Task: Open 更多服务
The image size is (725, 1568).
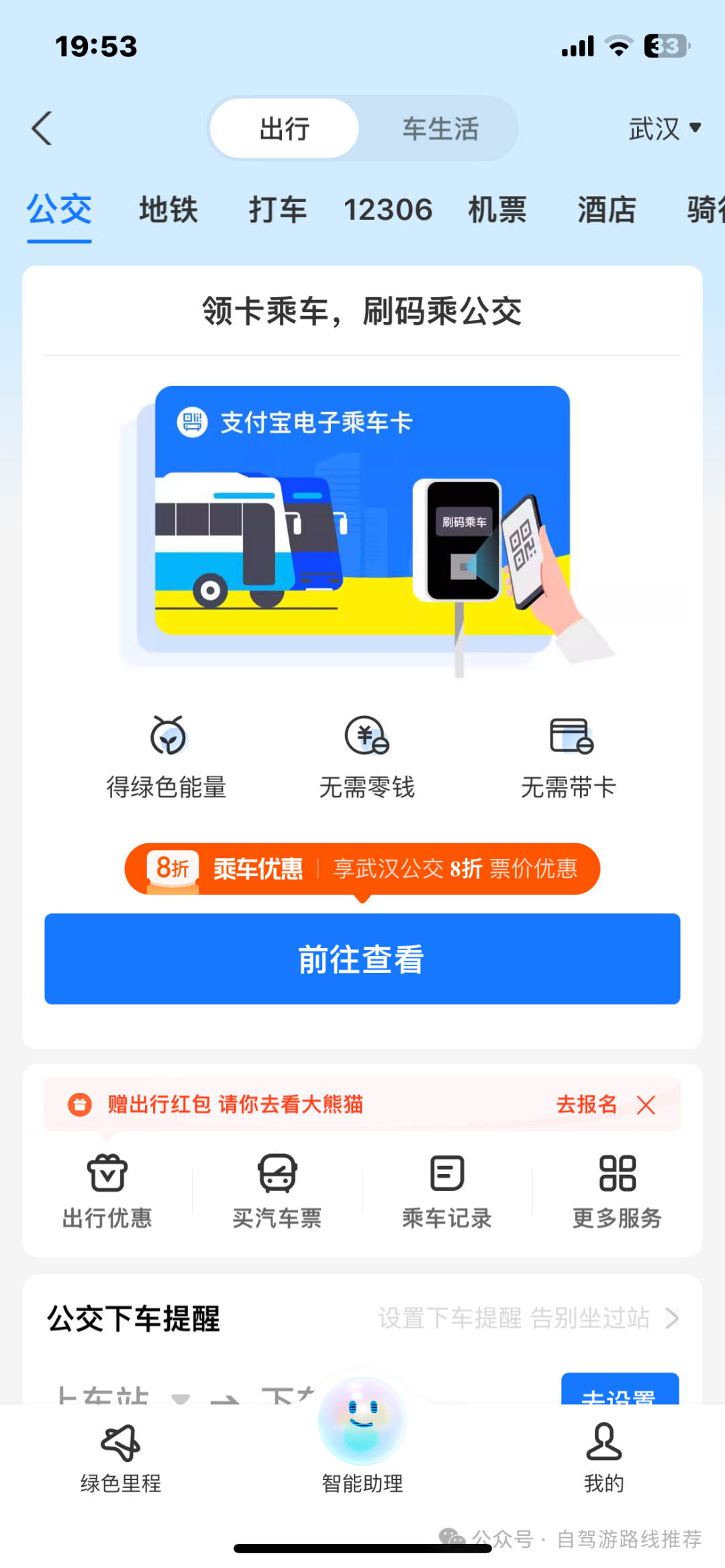Action: click(x=617, y=1190)
